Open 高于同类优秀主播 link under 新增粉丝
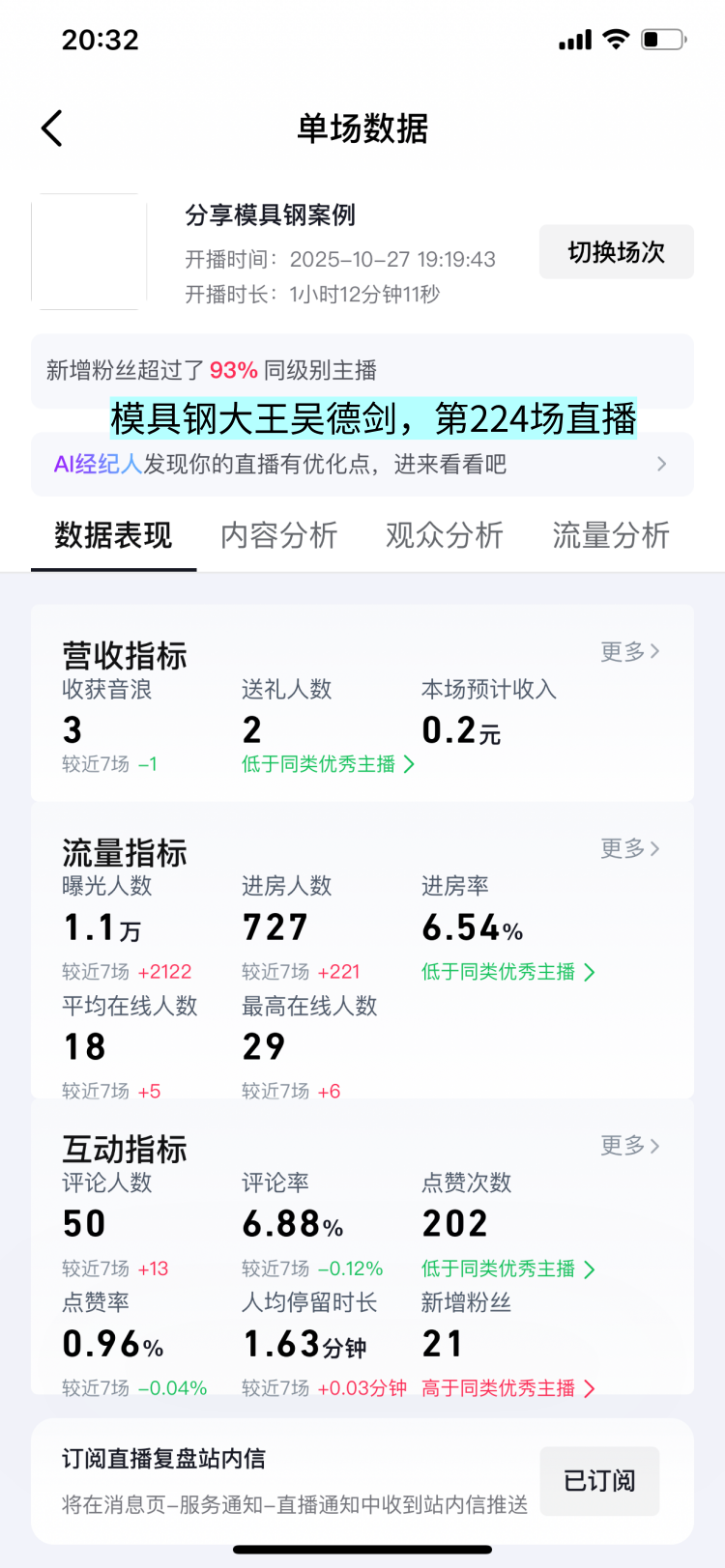Screen dimensions: 725x1568 pyautogui.click(x=507, y=1388)
